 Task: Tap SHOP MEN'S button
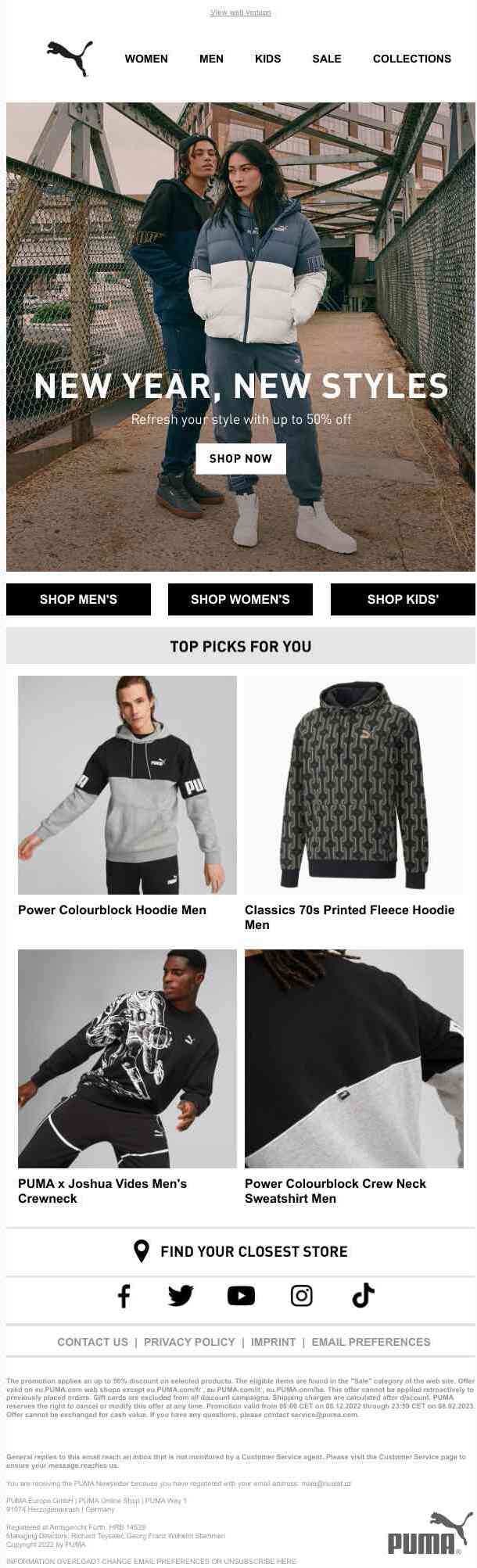(78, 599)
